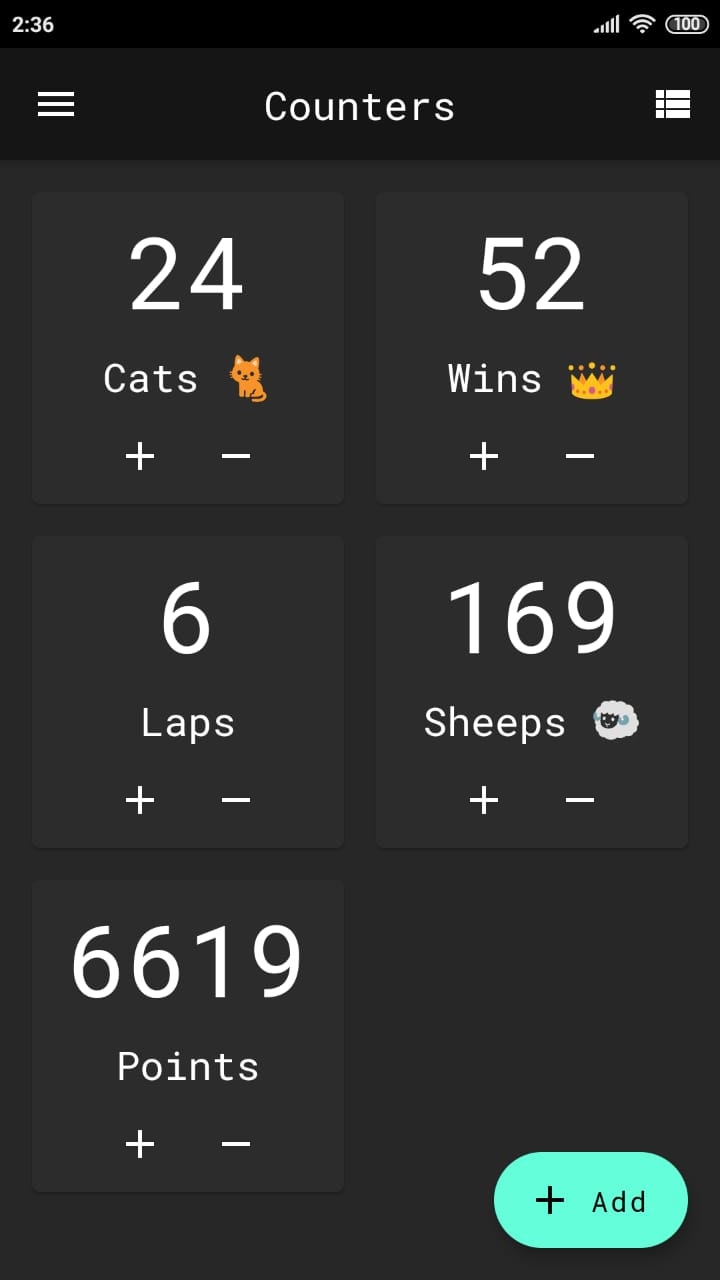Viewport: 720px width, 1280px height.
Task: Open the hamburger navigation menu
Action: [56, 104]
